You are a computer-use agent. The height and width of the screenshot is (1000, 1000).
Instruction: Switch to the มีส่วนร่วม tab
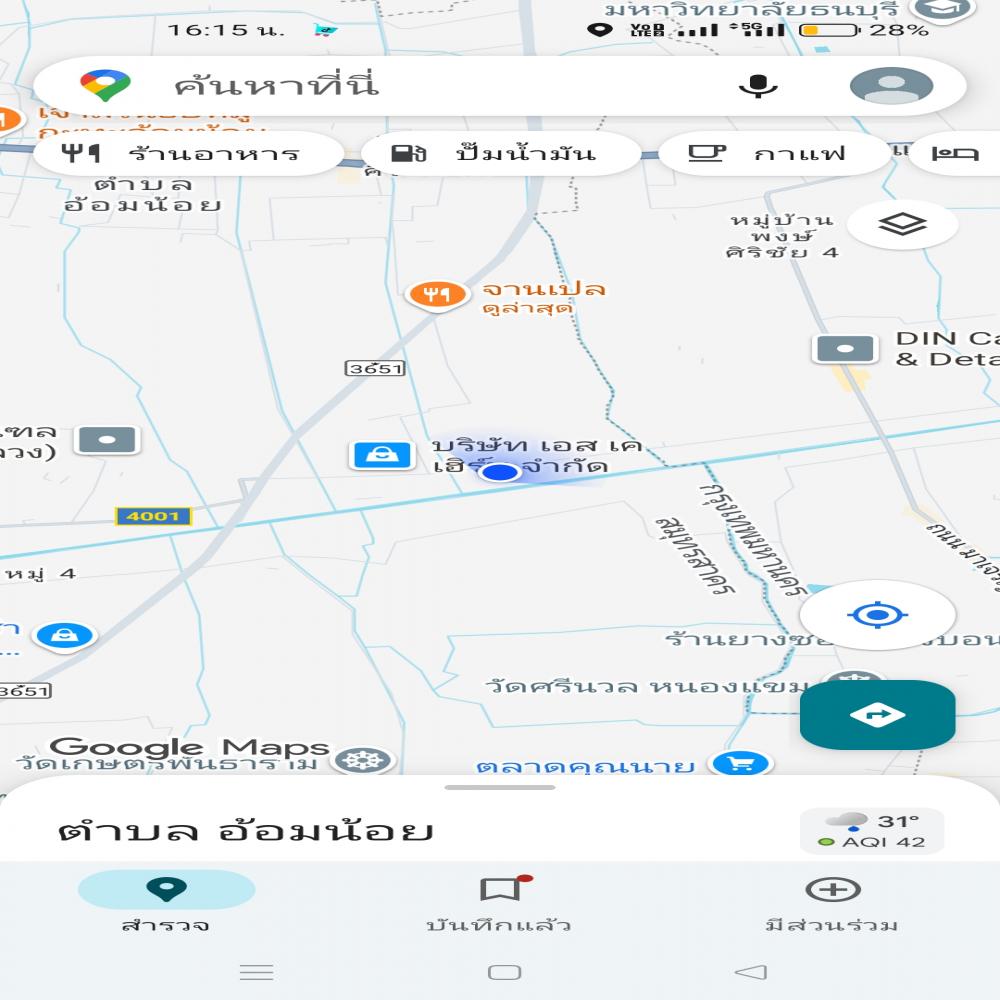[x=832, y=902]
